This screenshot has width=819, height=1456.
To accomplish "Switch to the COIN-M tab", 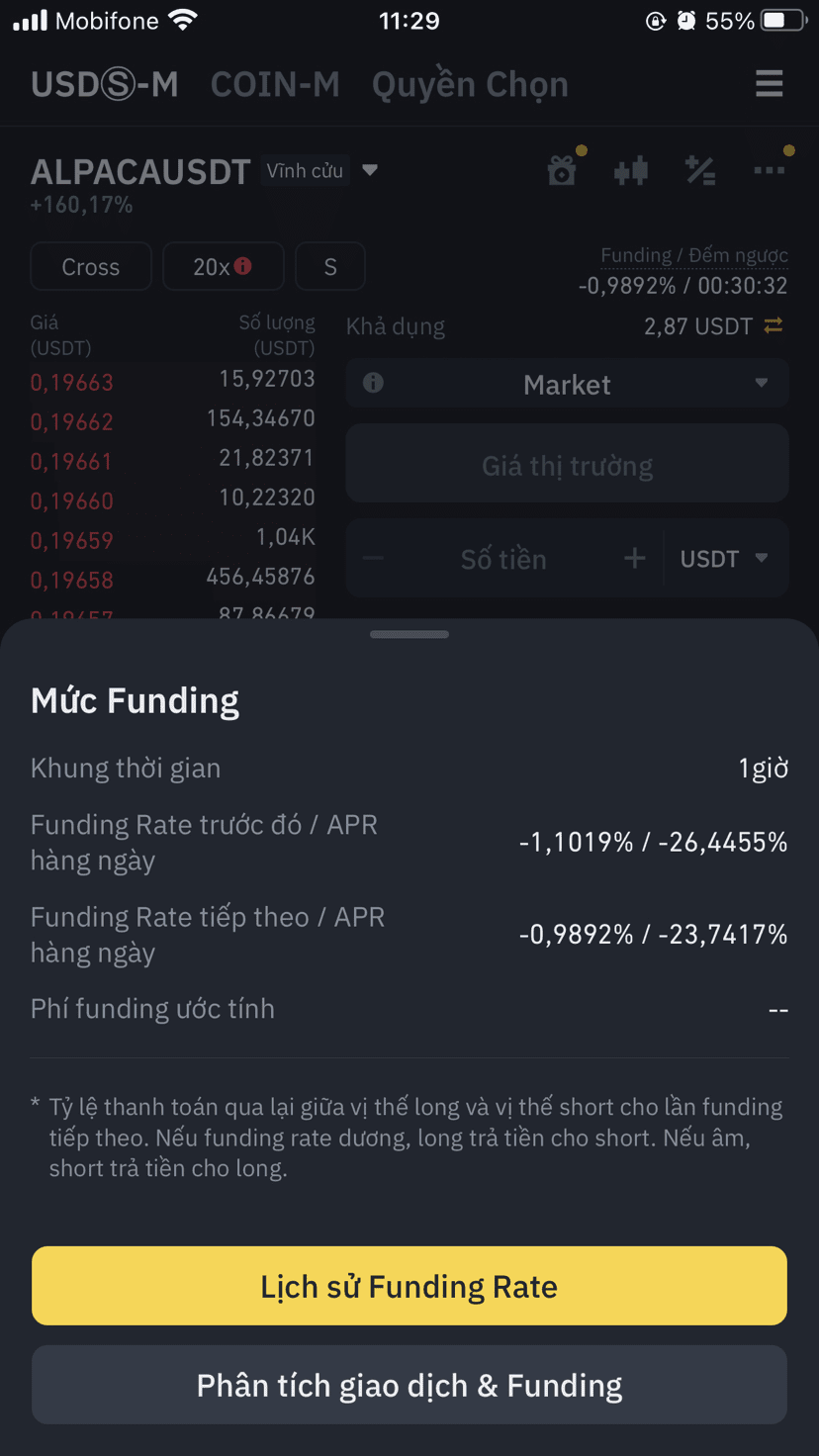I will [275, 85].
